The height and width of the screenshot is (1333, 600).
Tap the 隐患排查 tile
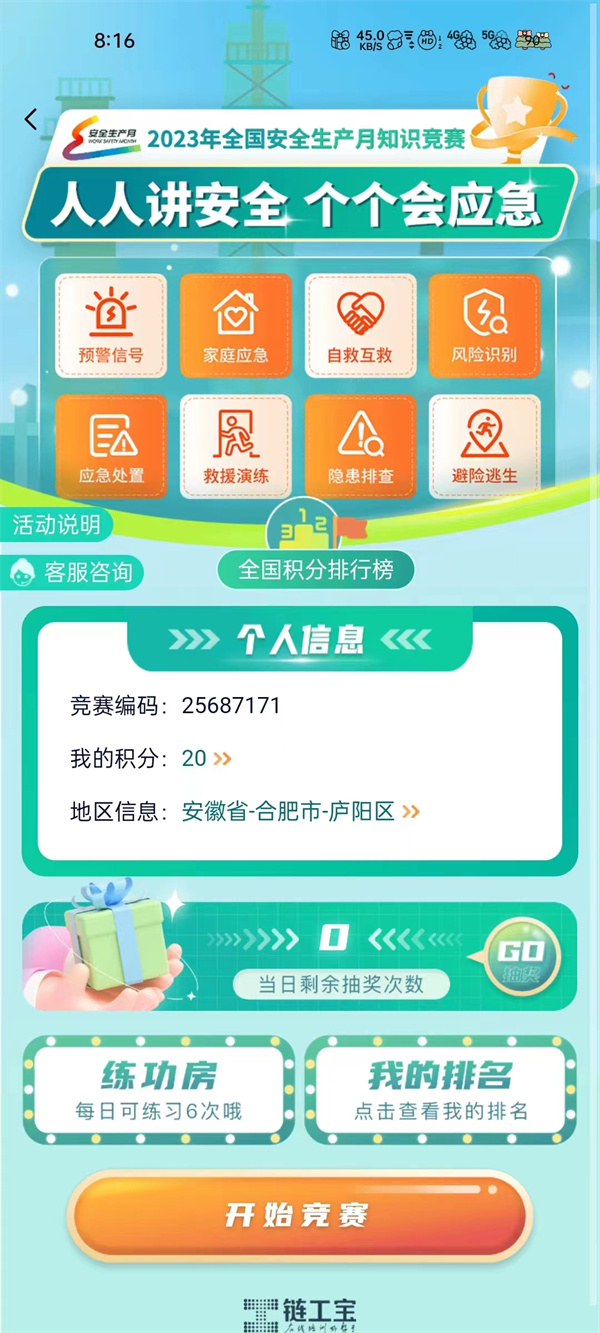click(360, 445)
